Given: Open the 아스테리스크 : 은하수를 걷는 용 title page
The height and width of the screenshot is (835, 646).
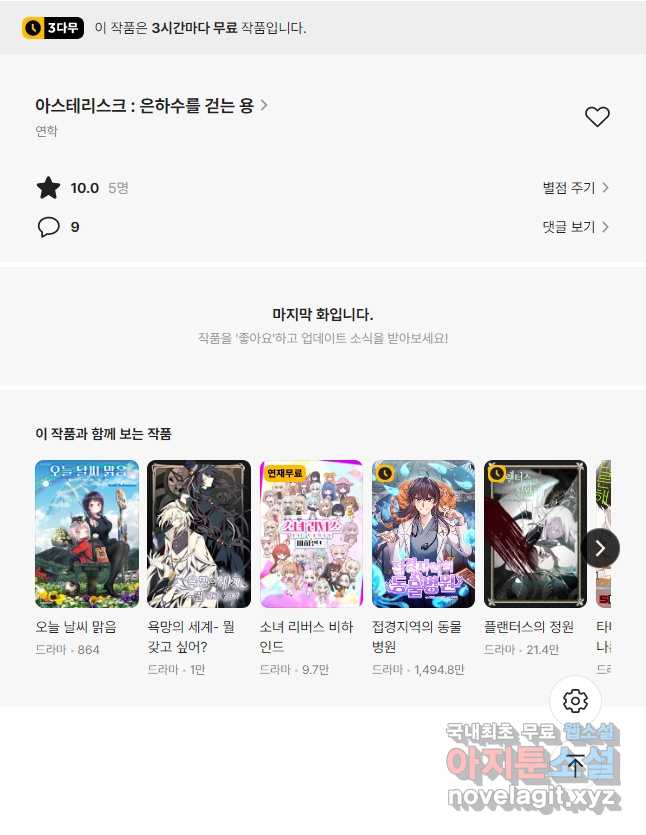Looking at the screenshot, I should 150,105.
